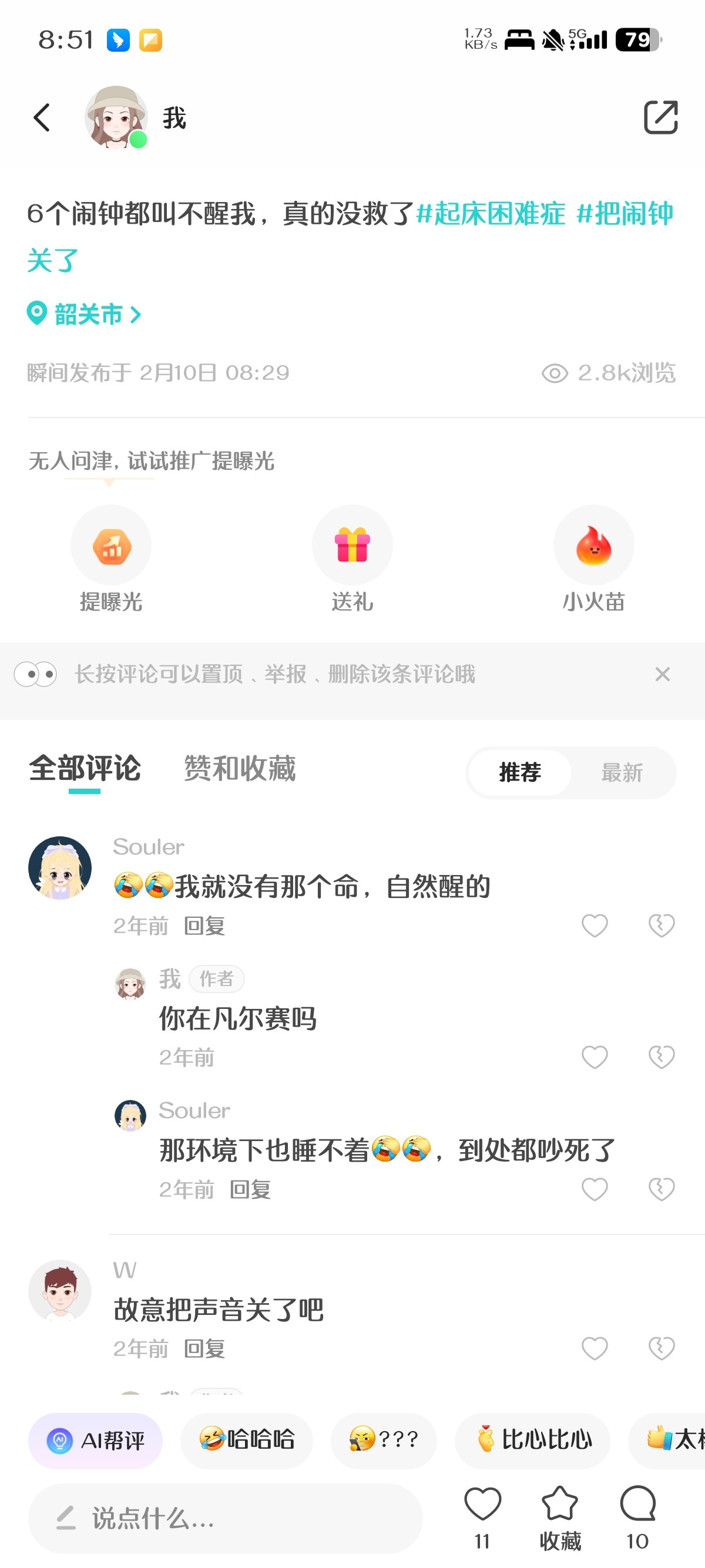Sort comments by 最新
Viewport: 705px width, 1568px height.
coord(622,772)
